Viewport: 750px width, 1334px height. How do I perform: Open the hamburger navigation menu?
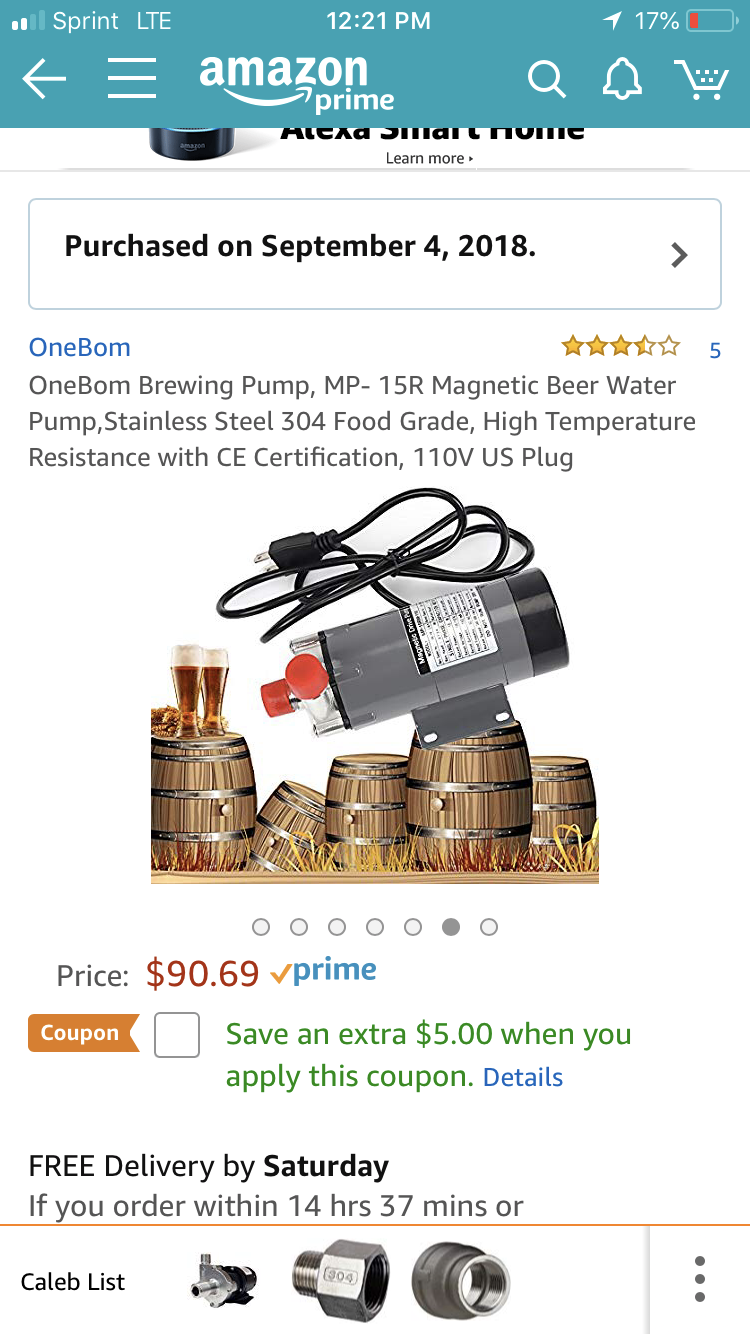(131, 78)
